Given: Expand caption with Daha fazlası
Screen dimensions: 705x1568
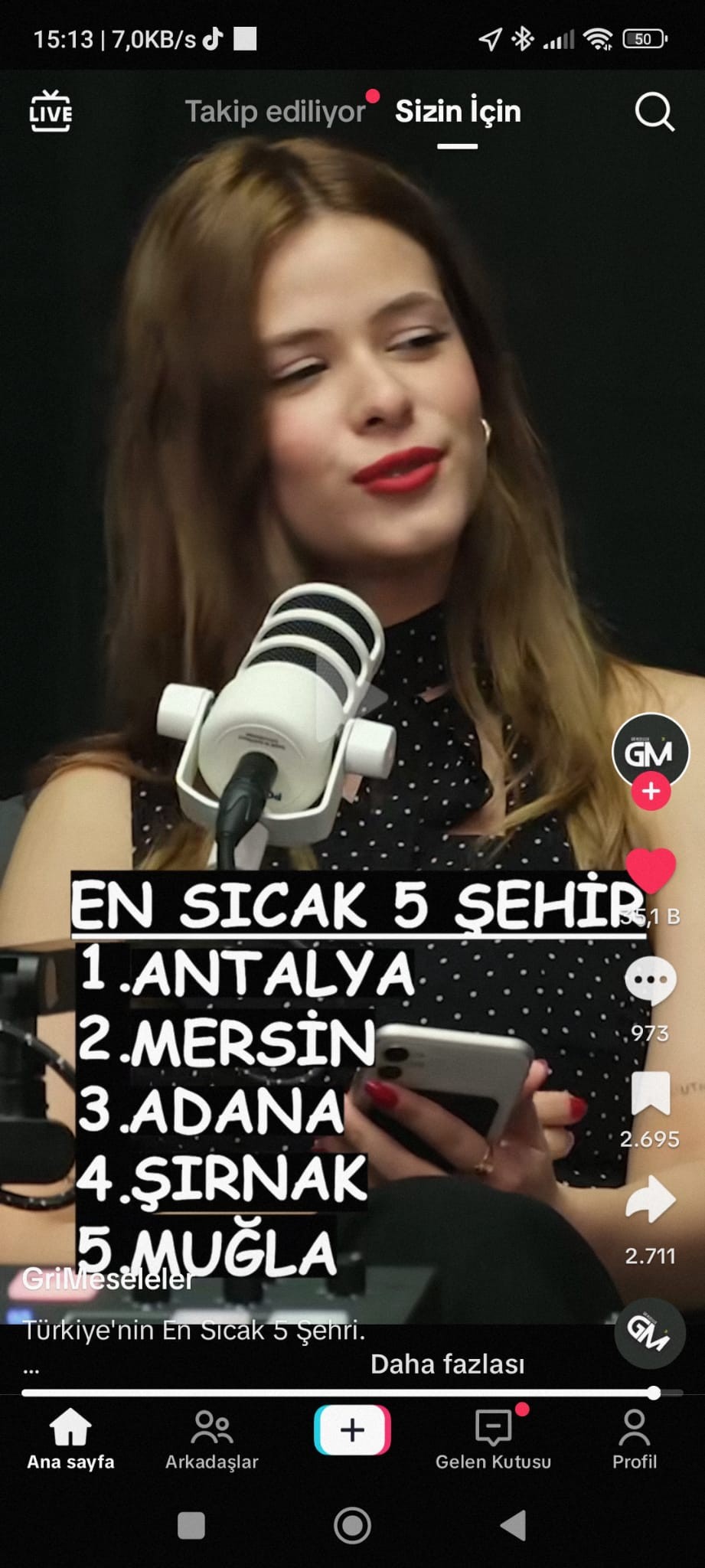Looking at the screenshot, I should 447,1364.
